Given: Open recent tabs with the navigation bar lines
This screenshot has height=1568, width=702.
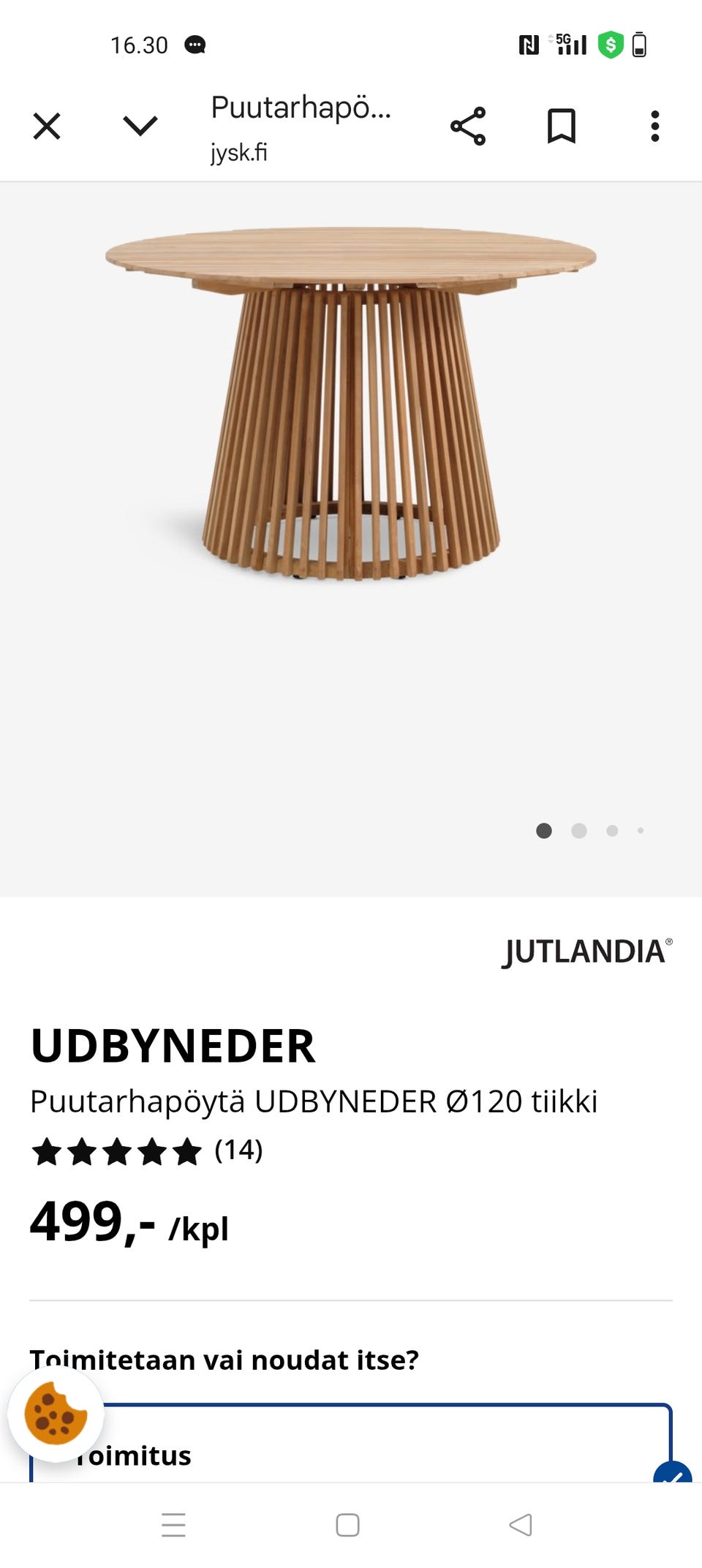Looking at the screenshot, I should coord(173,1540).
